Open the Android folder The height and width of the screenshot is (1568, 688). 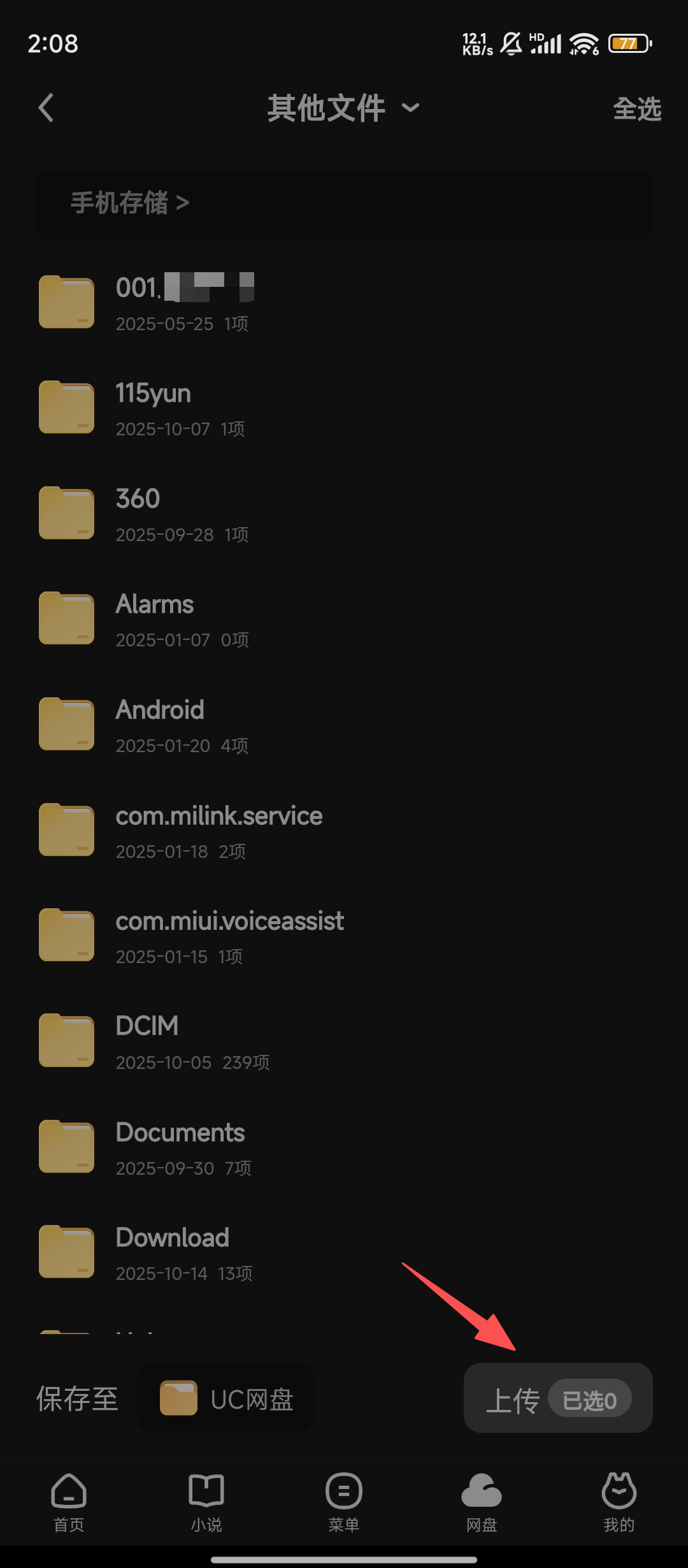coord(159,725)
